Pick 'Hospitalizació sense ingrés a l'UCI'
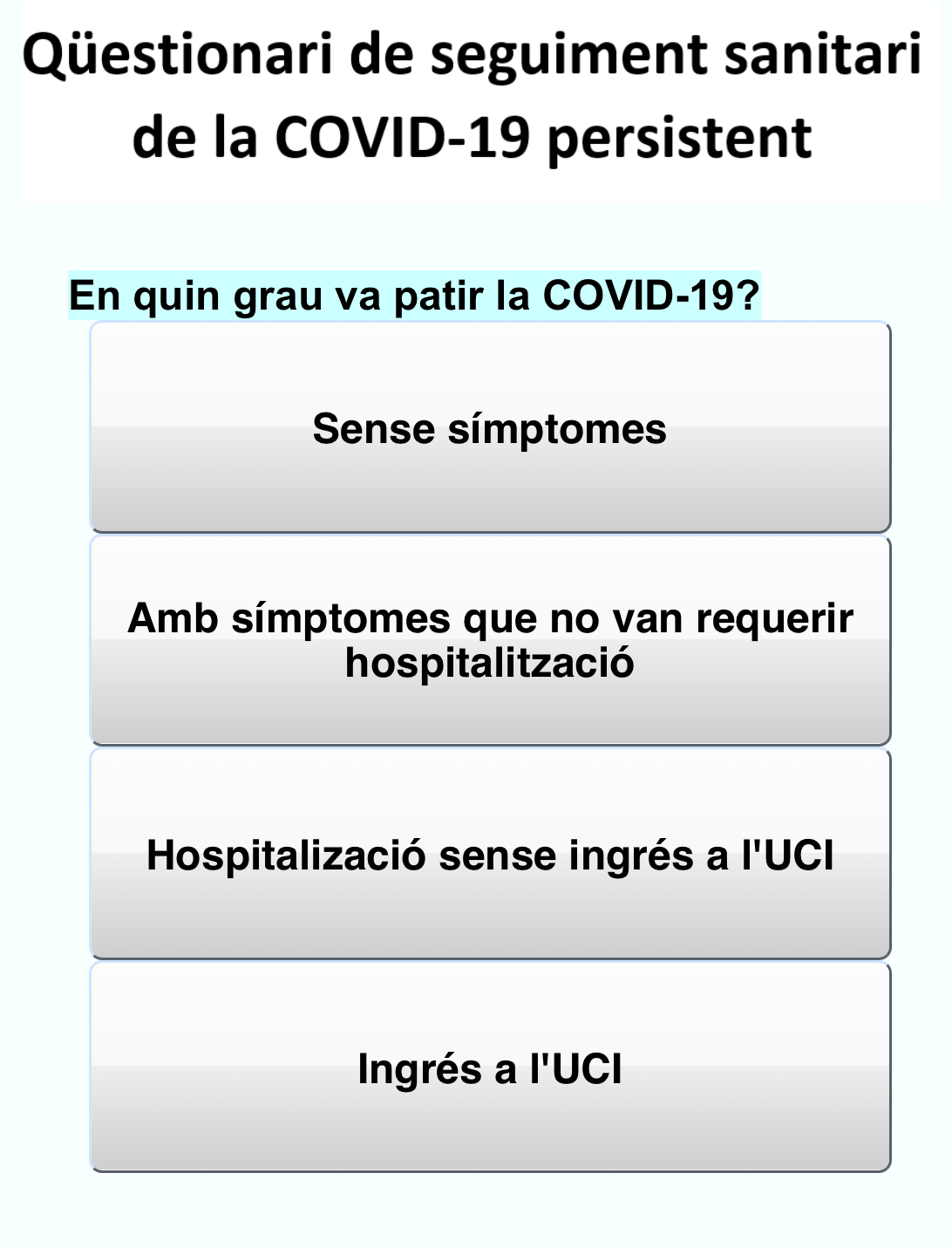 [x=490, y=854]
